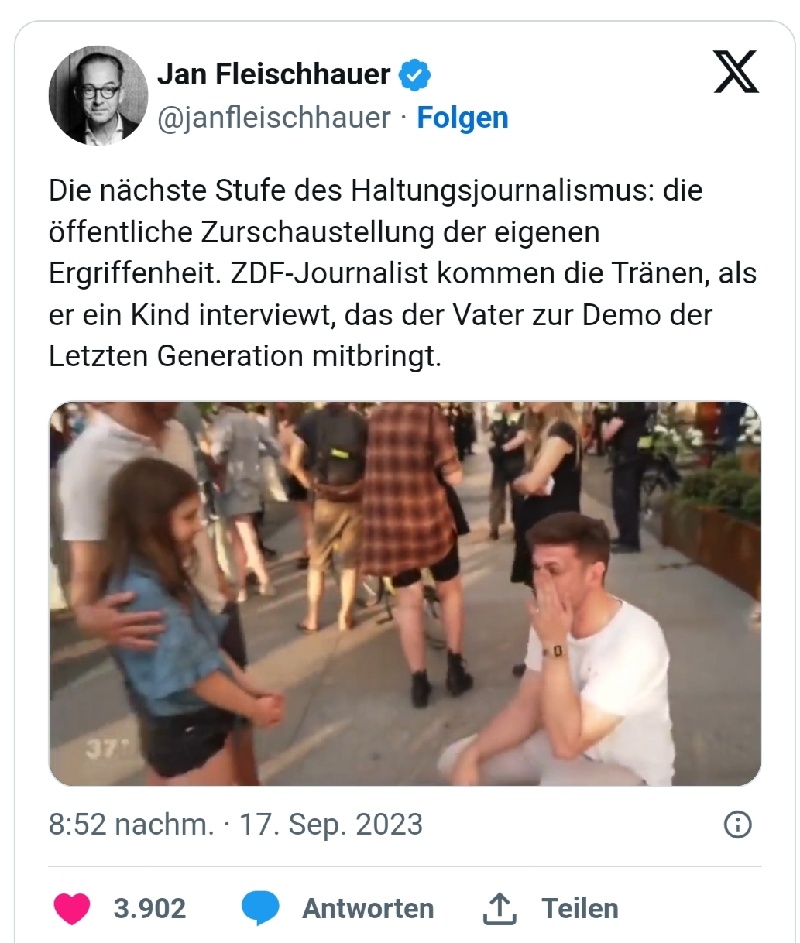Open the X logo link
The image size is (800, 943).
tap(735, 73)
